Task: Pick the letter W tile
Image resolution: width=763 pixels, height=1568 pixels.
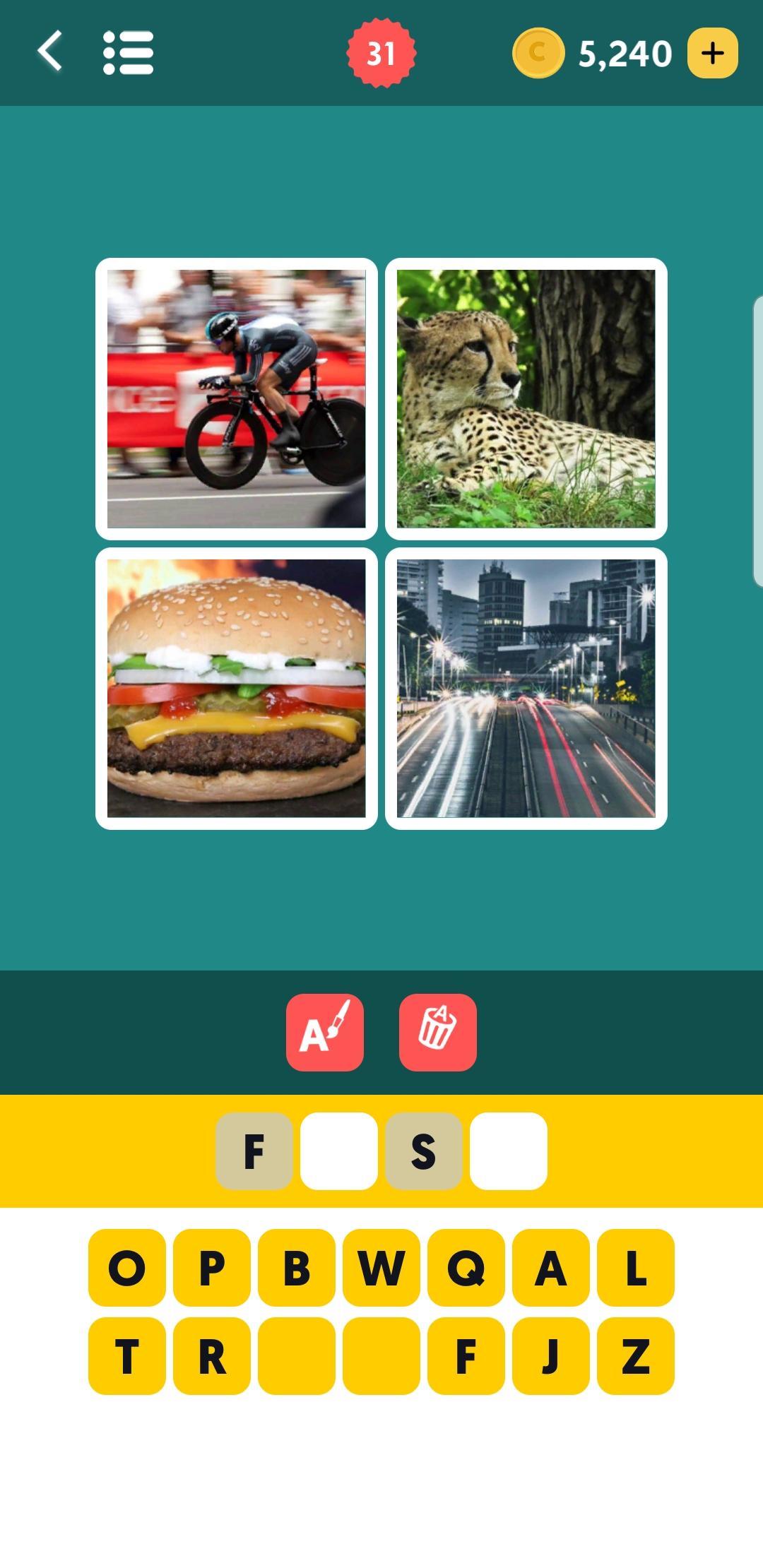Action: [x=381, y=1268]
